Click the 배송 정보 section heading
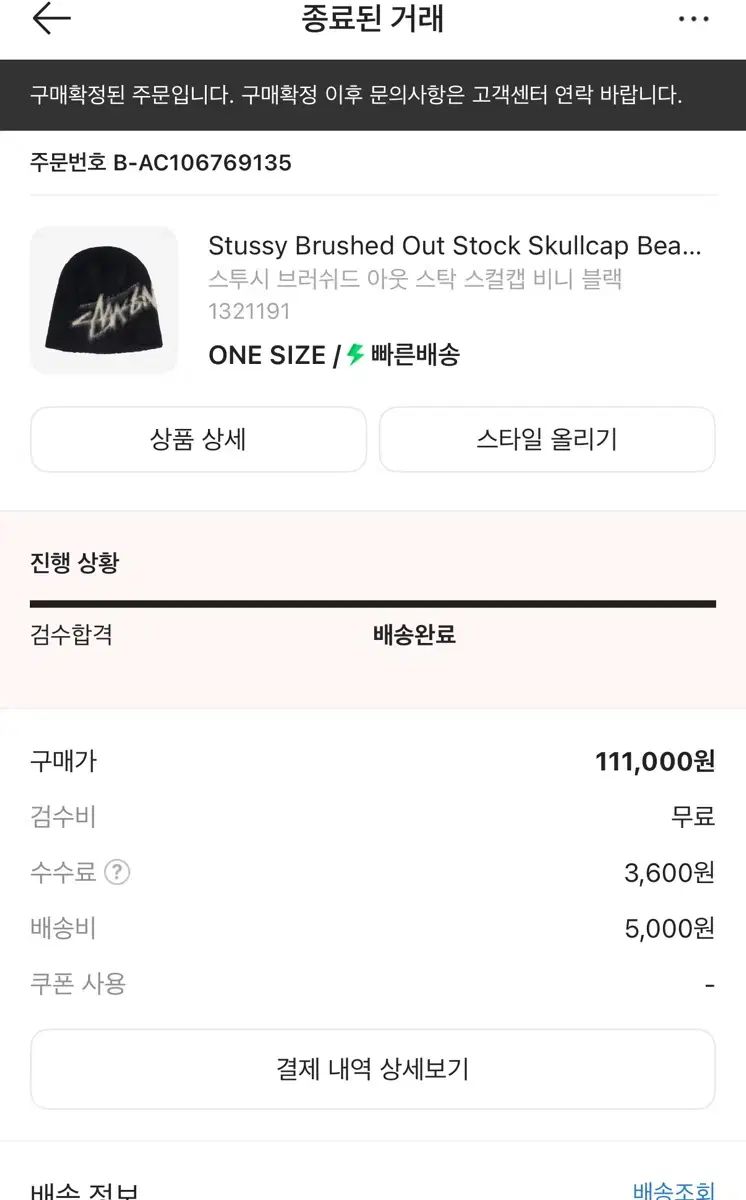This screenshot has height=1200, width=746. [x=80, y=1190]
